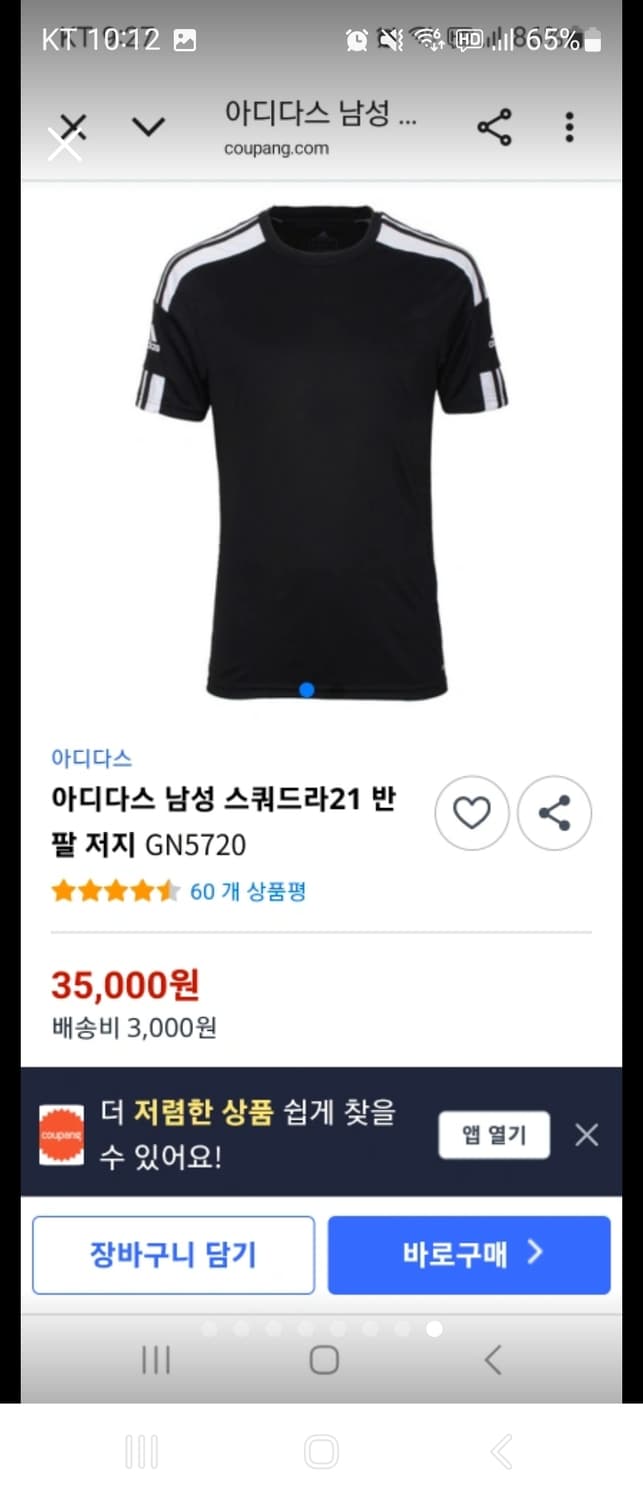The image size is (643, 1500).
Task: Close the Coupang browser tab
Action: (73, 127)
